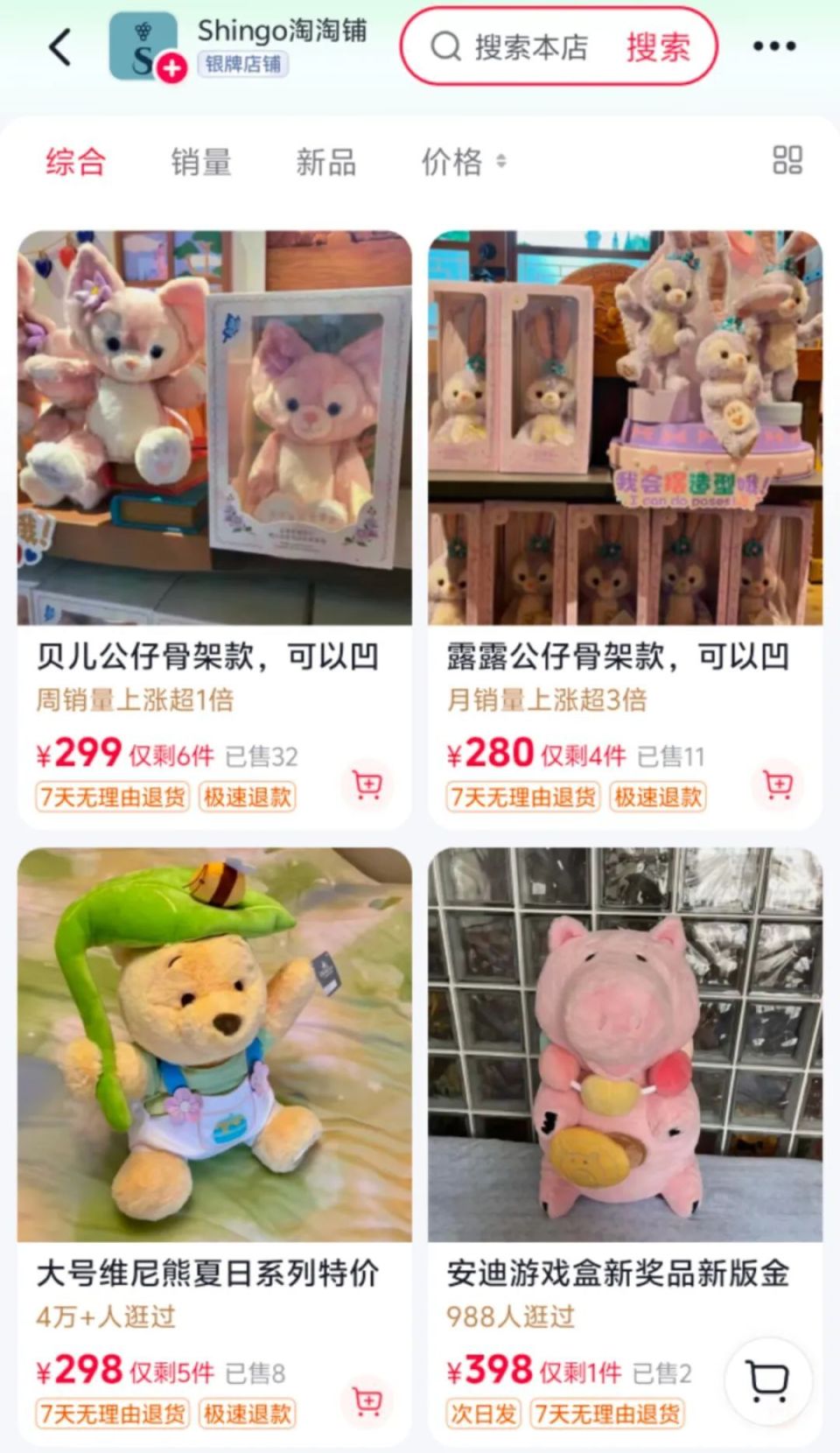Viewport: 840px width, 1453px height.
Task: Tap the red 搜索 button
Action: point(658,47)
